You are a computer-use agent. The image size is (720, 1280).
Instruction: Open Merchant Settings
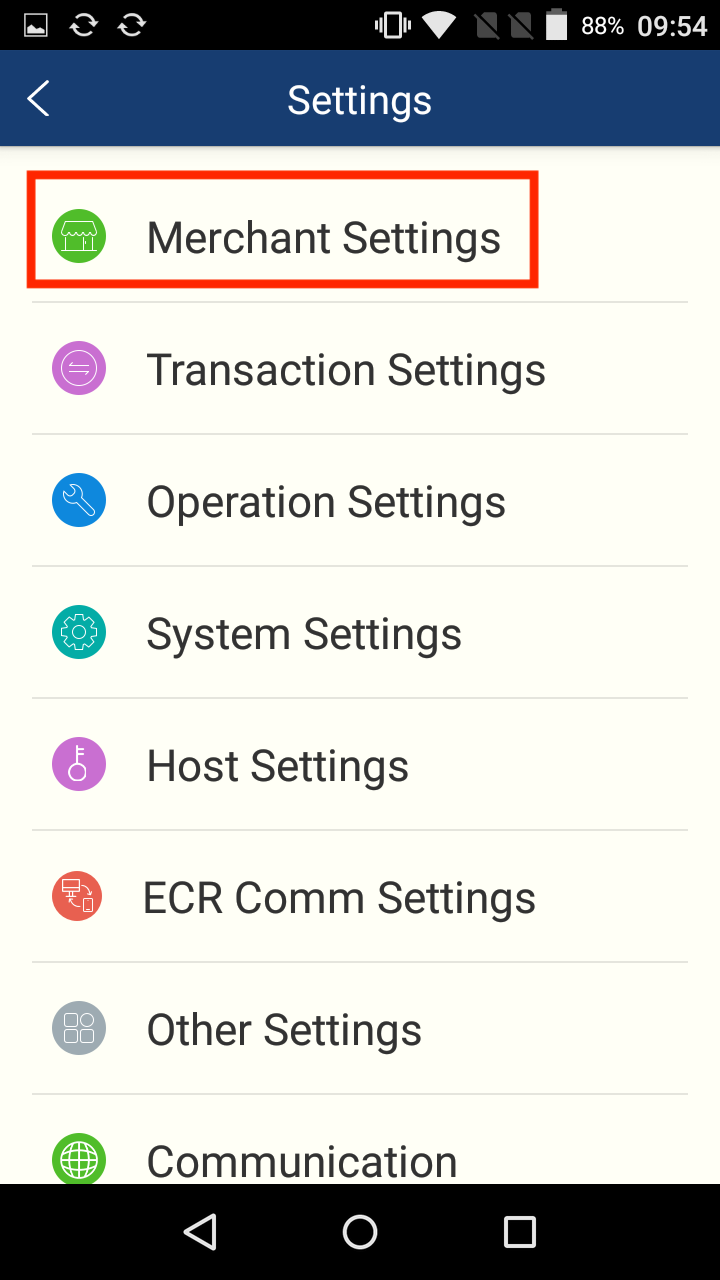(322, 238)
